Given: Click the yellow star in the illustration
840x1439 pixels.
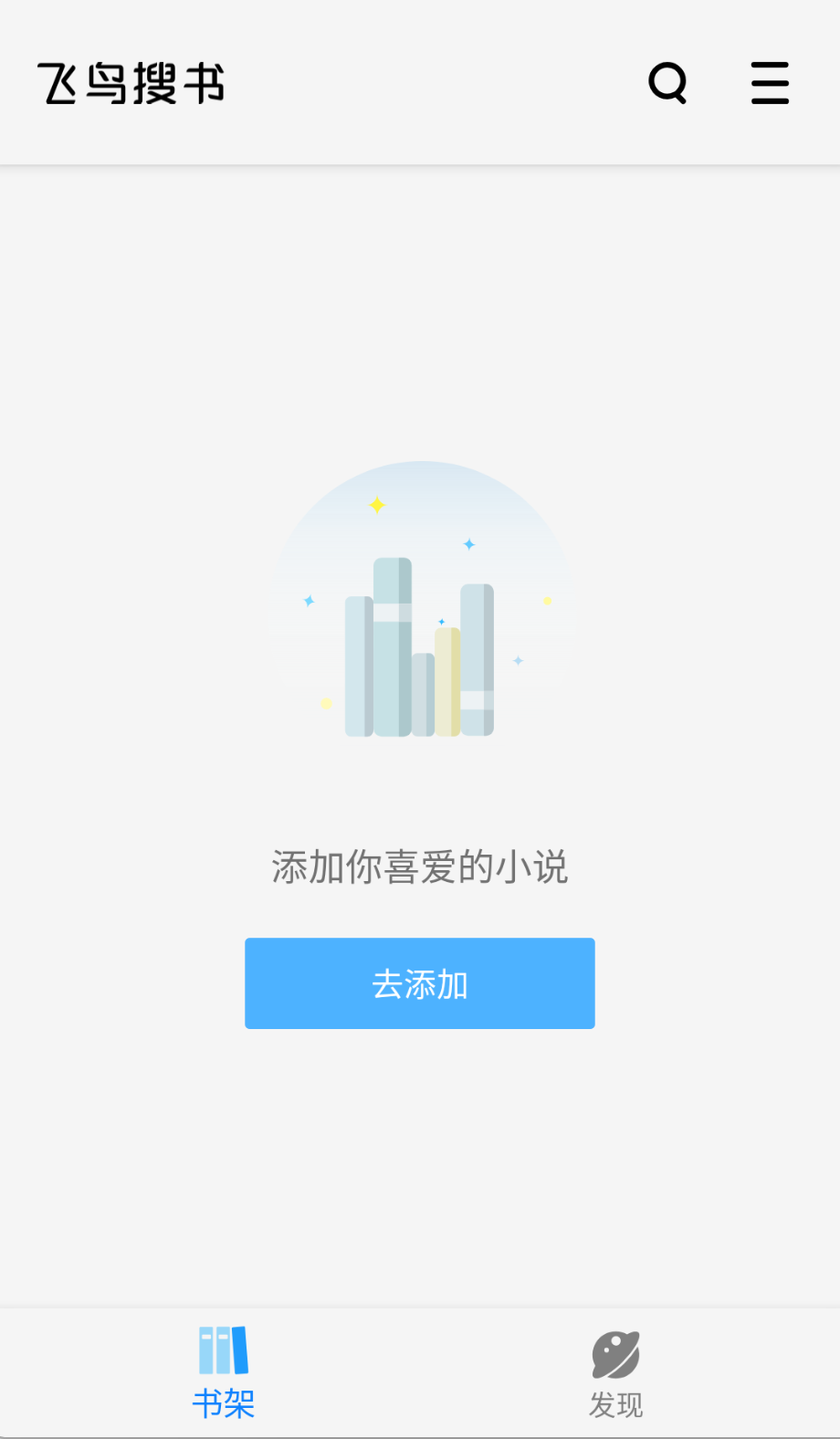Looking at the screenshot, I should 376,503.
